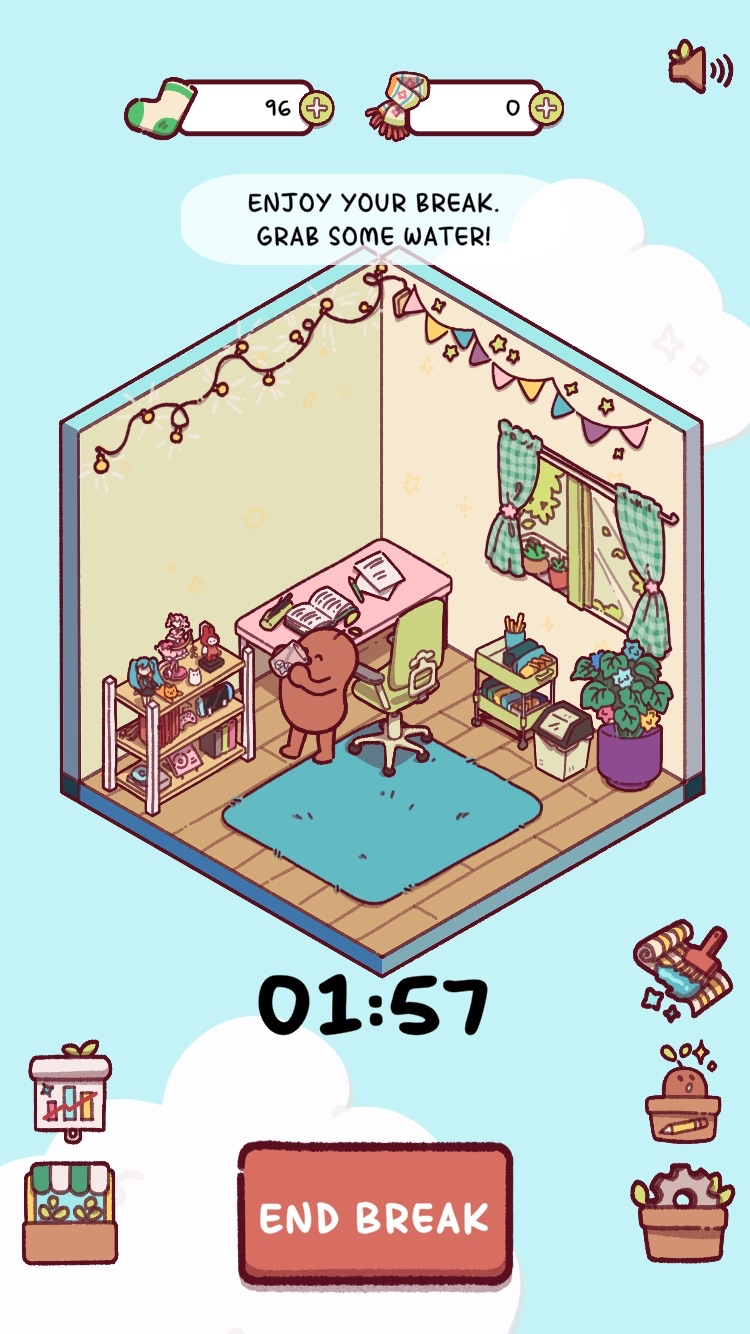
Task: Mute the game sound
Action: click(x=699, y=68)
